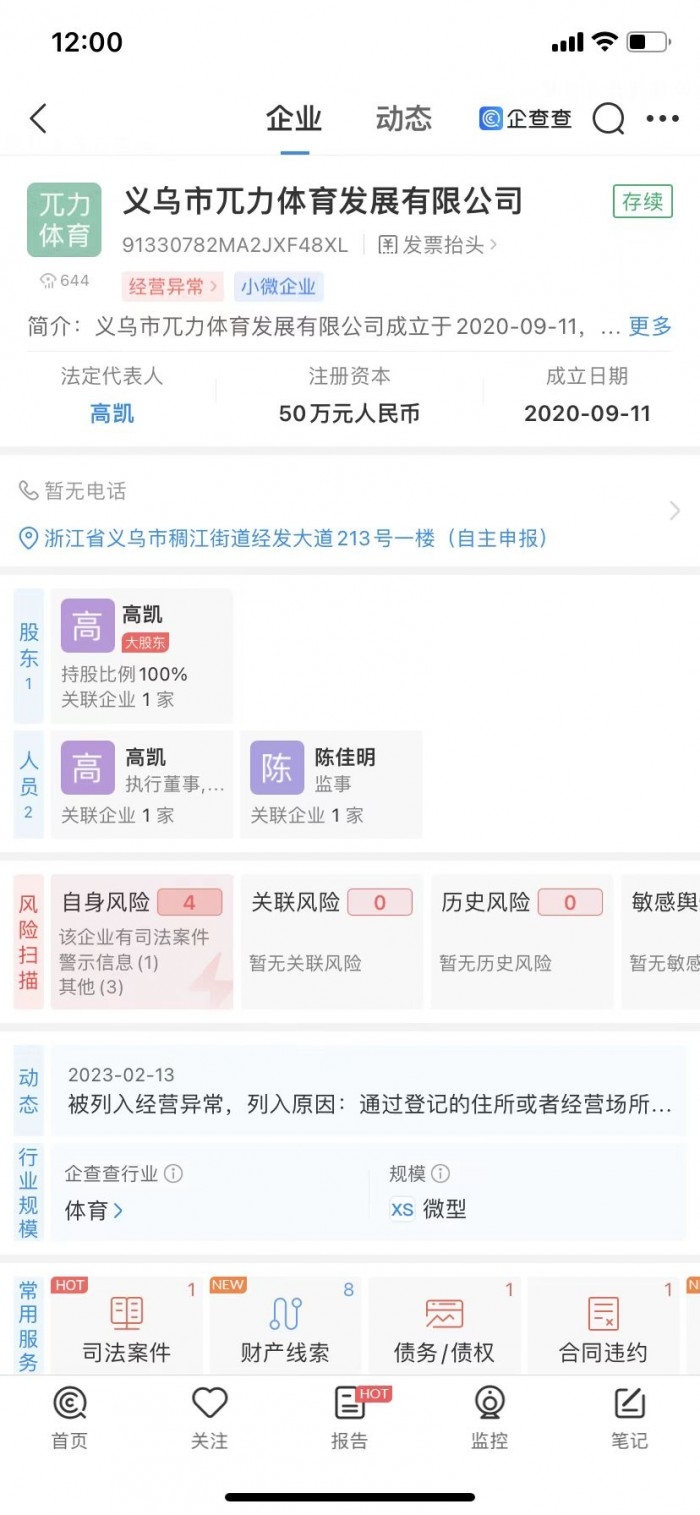Switch to the 关注 tab
The width and height of the screenshot is (700, 1515).
point(210,1419)
